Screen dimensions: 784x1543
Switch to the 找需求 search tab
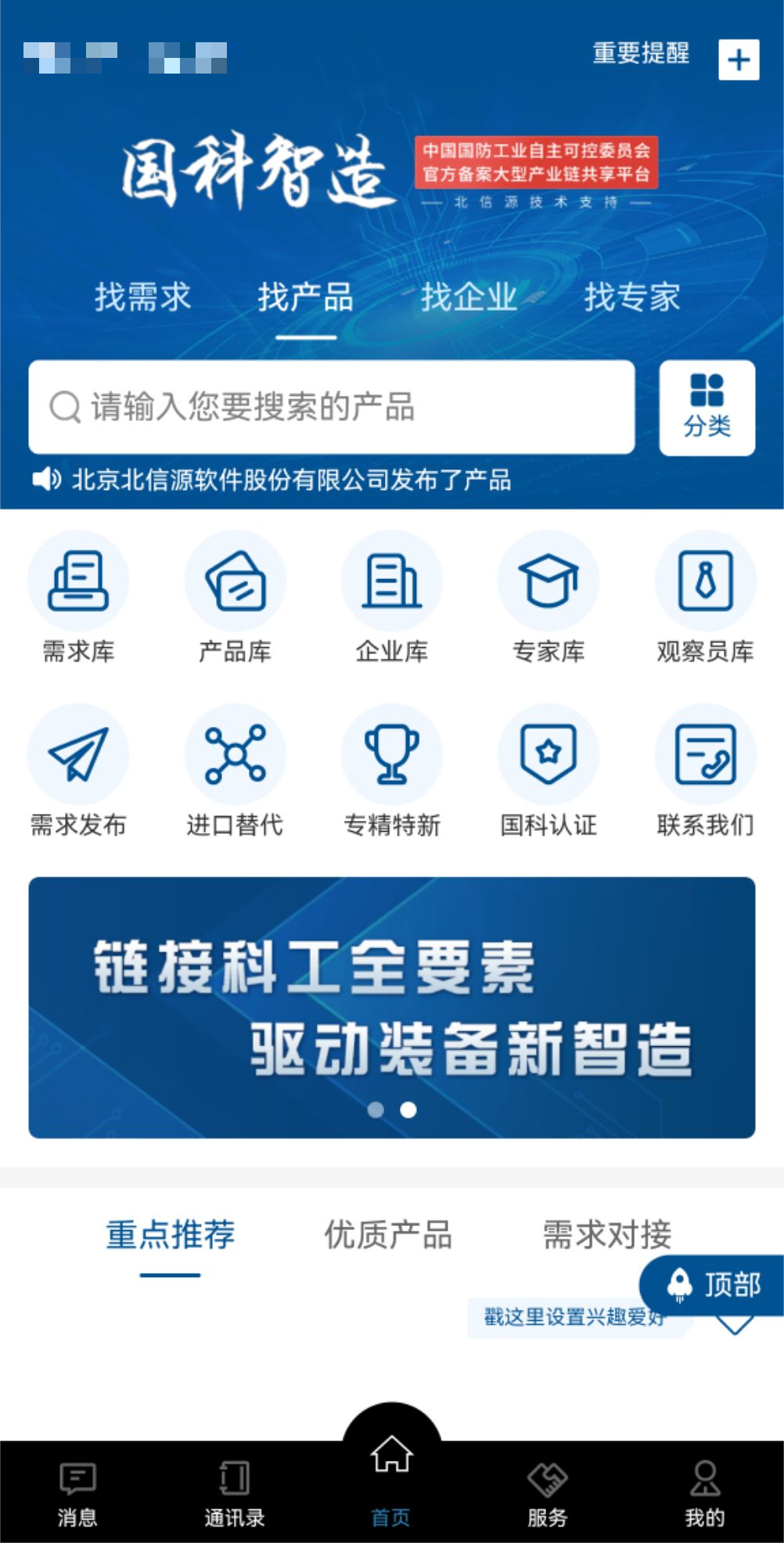coord(142,297)
